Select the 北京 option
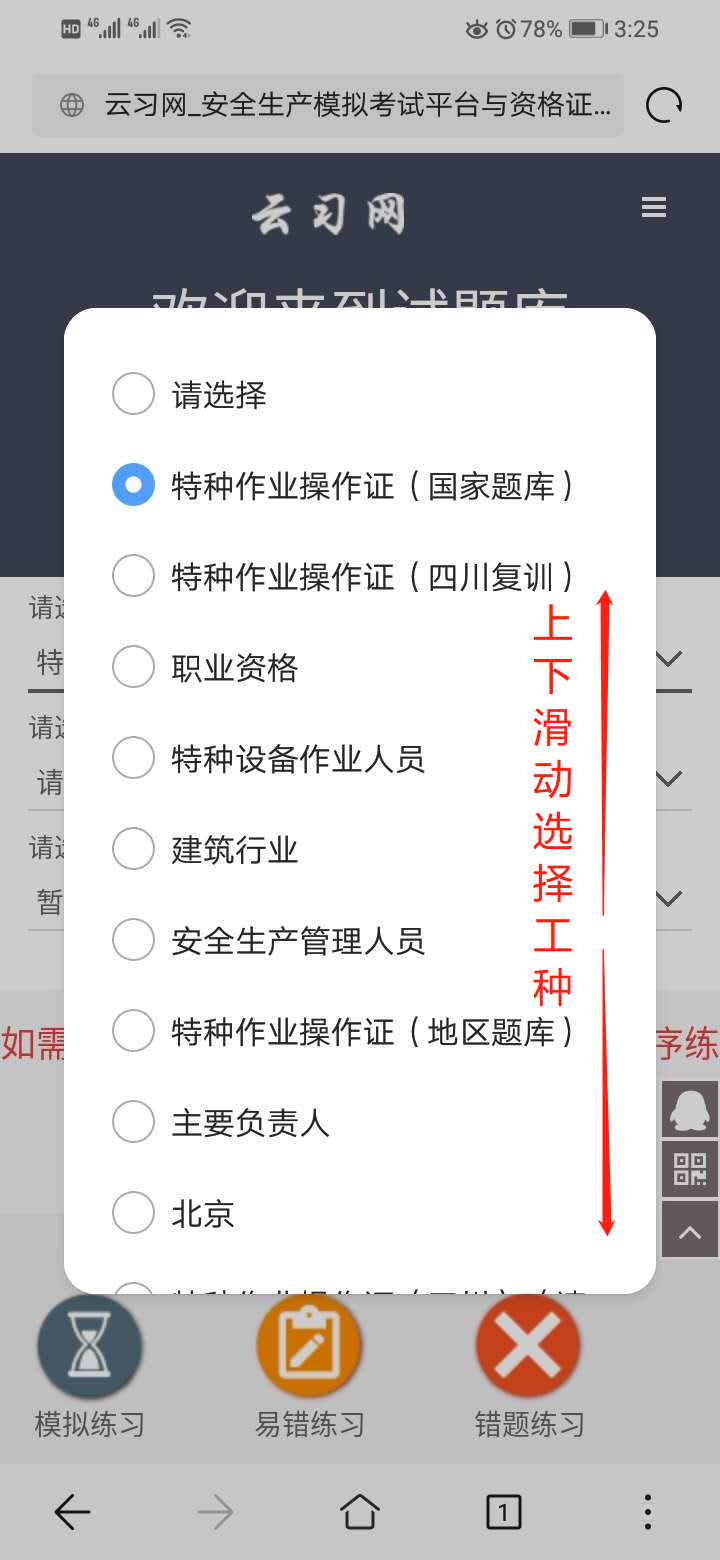720x1560 pixels. click(x=134, y=1213)
